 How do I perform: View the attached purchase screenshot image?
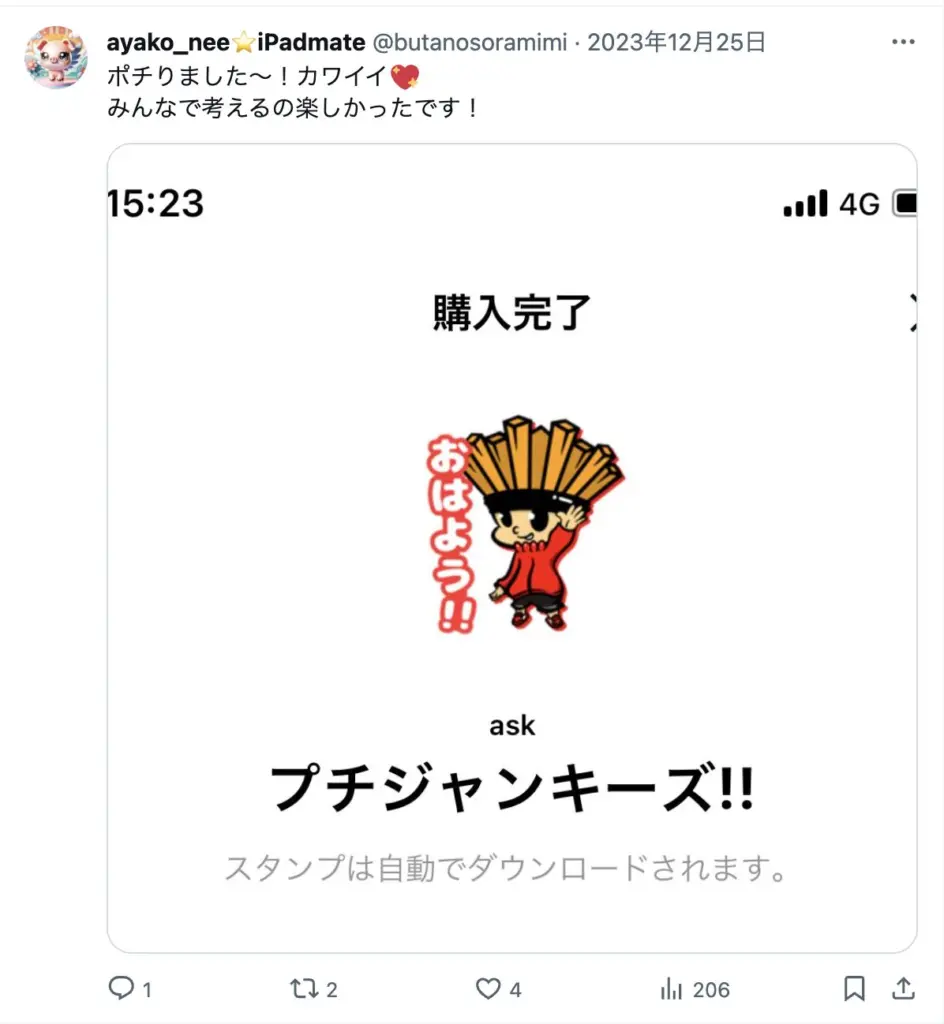tap(511, 547)
